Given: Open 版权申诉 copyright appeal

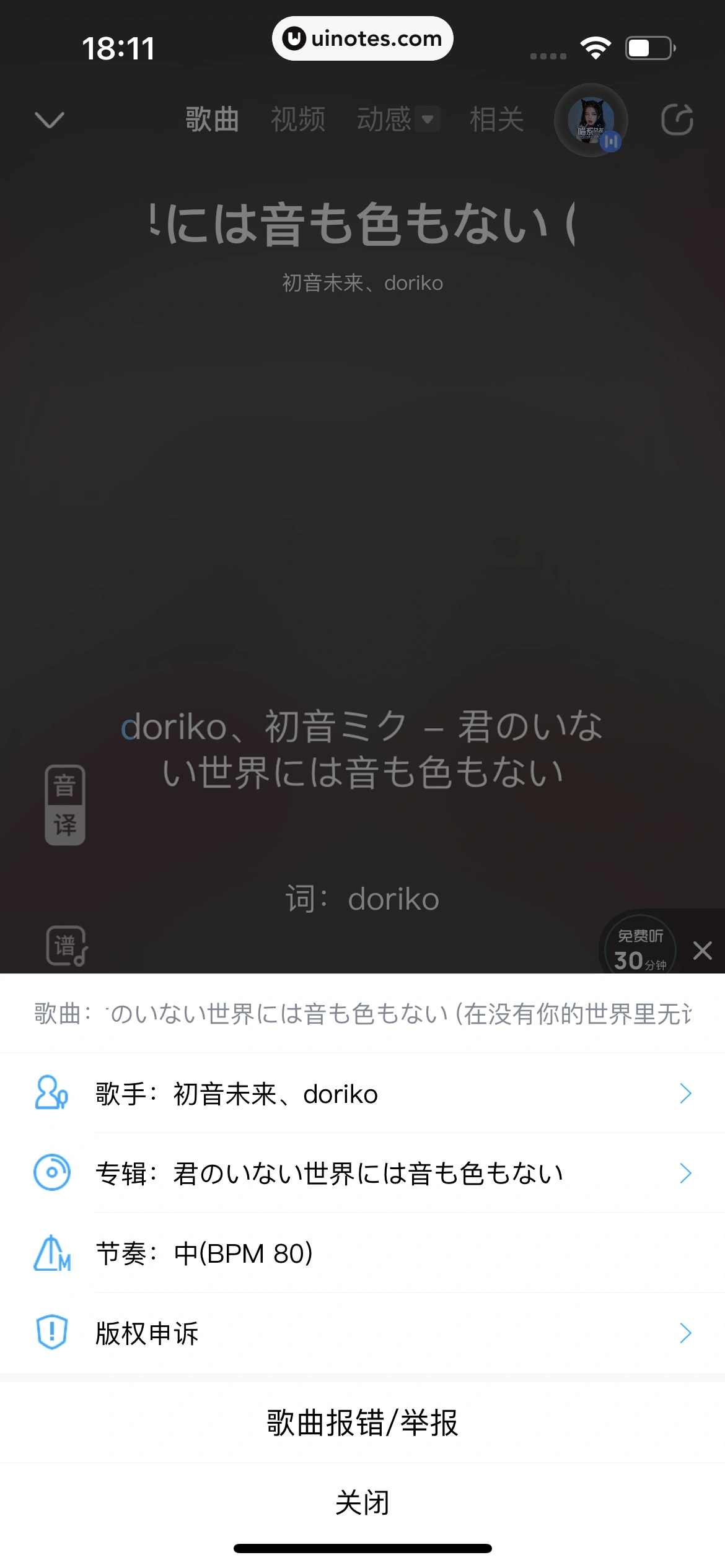Looking at the screenshot, I should pos(362,1333).
